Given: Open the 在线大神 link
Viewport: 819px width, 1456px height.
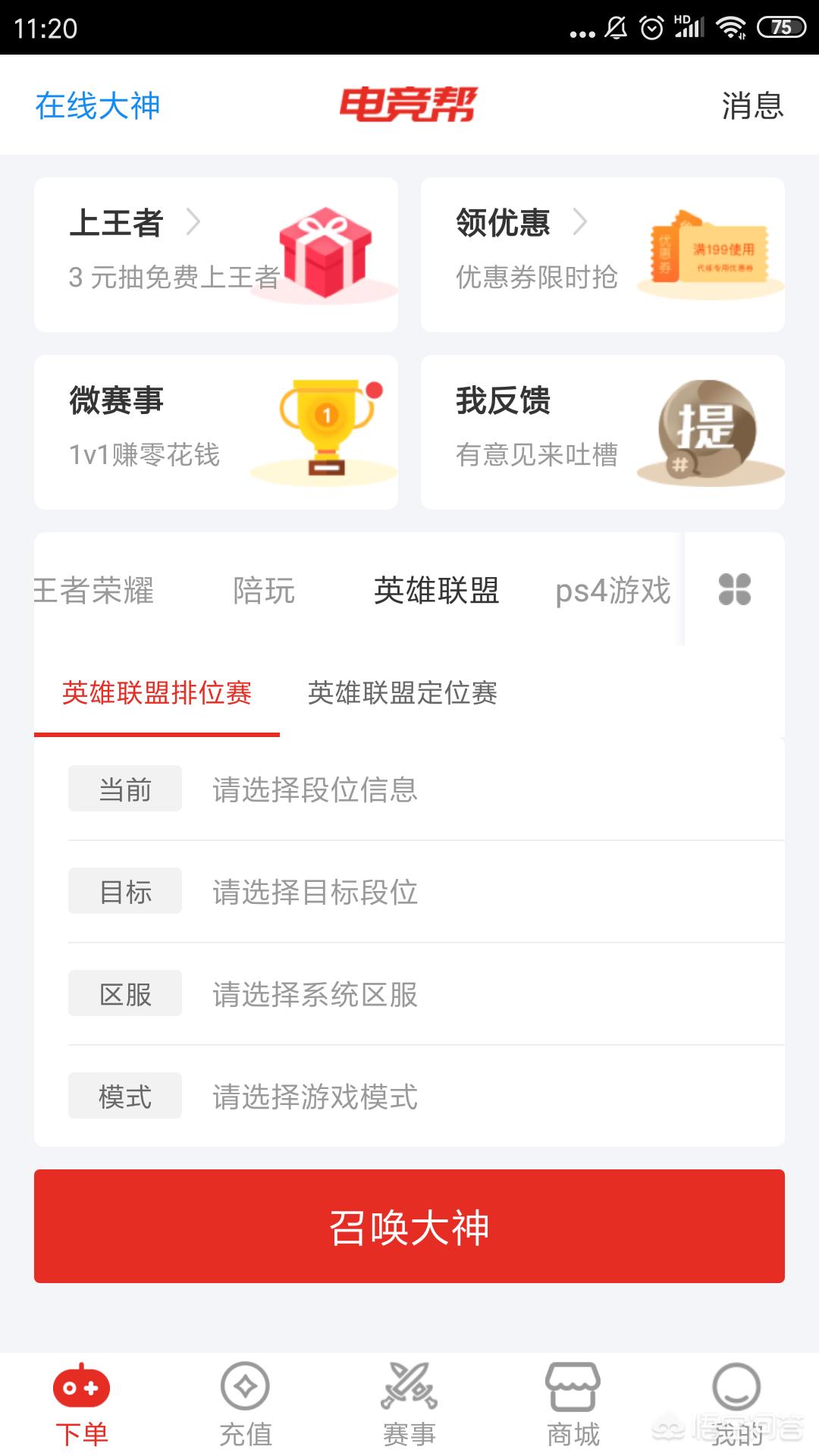Looking at the screenshot, I should 98,105.
